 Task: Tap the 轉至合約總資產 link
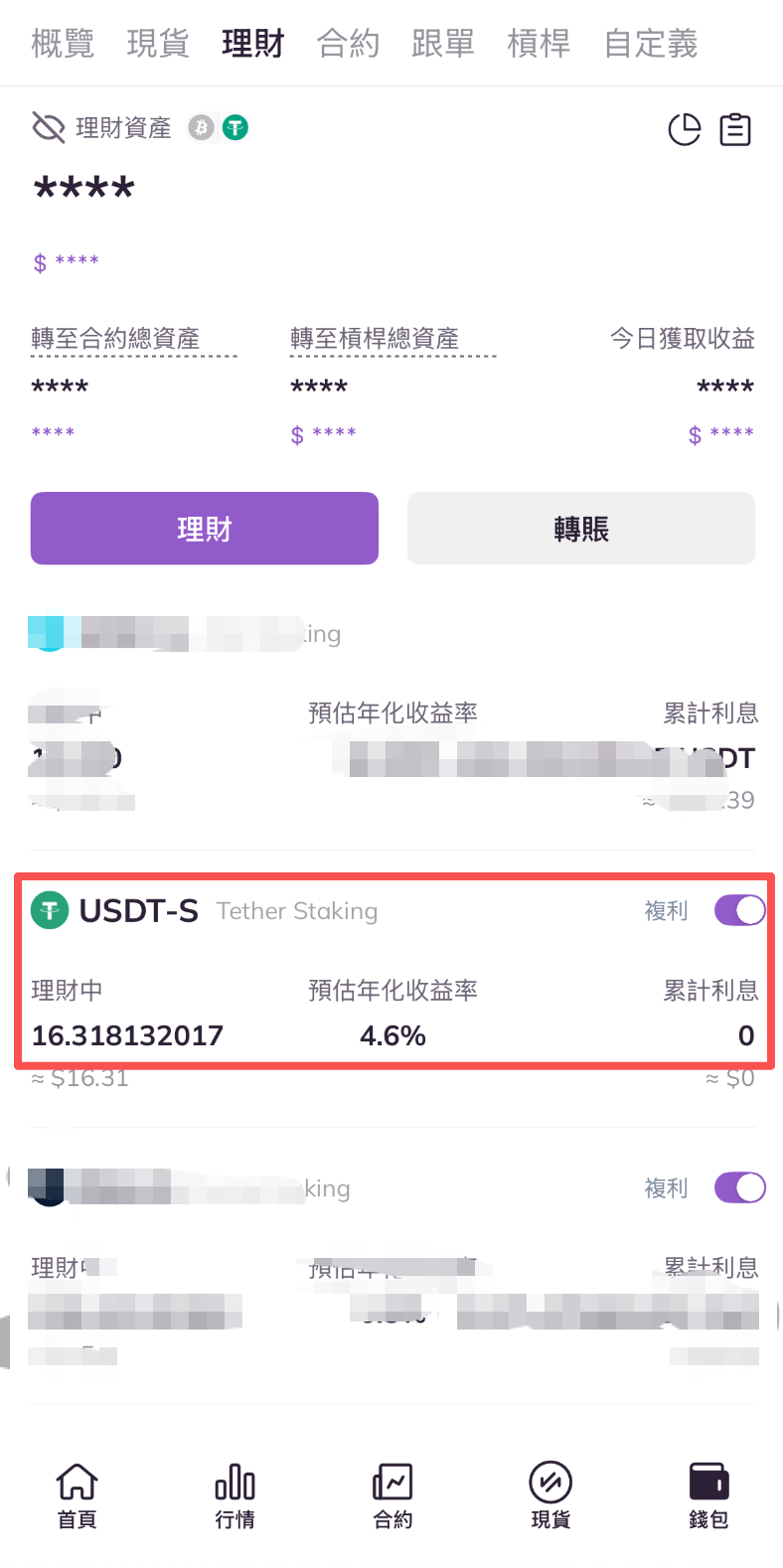click(x=115, y=339)
